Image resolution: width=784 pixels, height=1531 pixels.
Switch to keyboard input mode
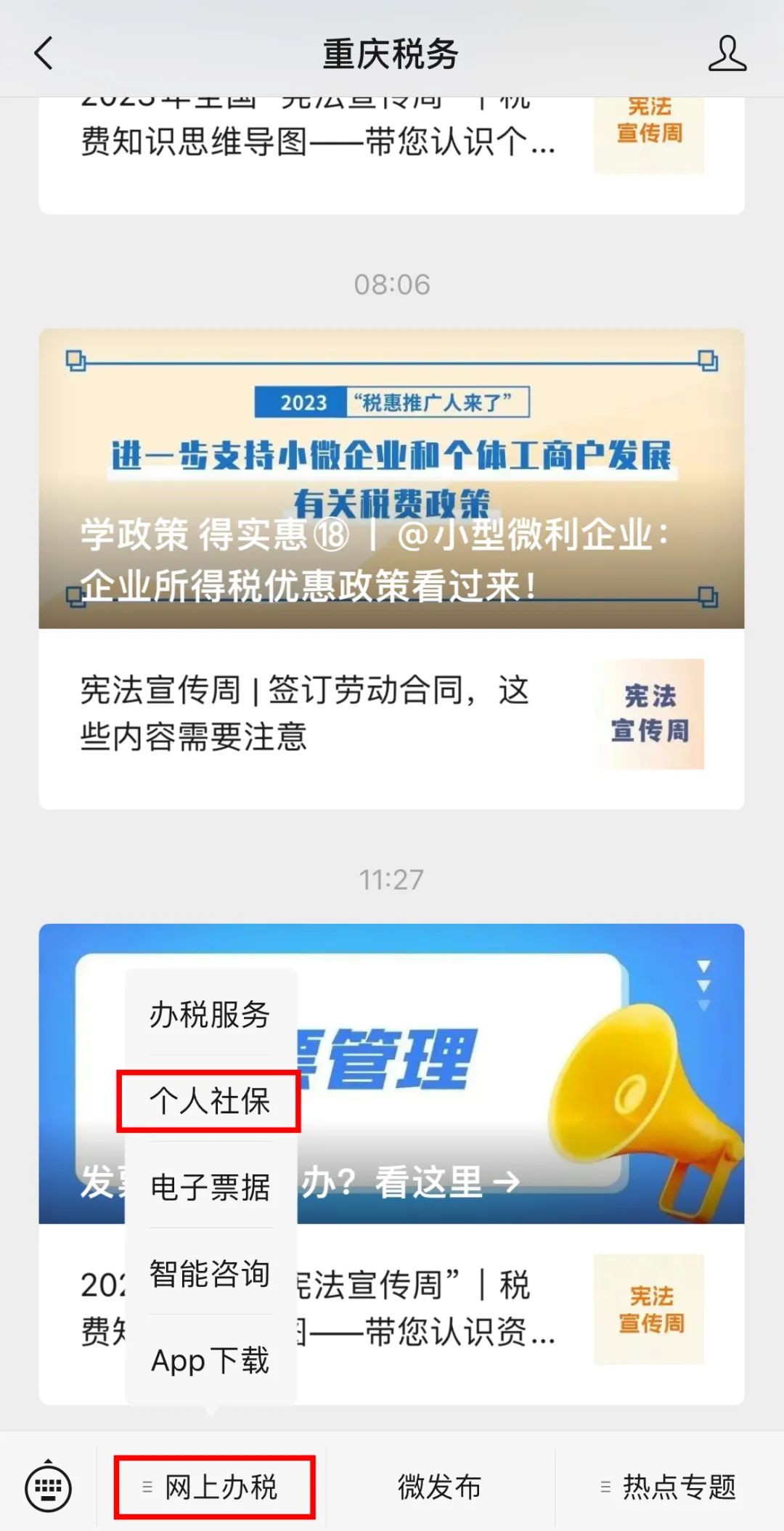[48, 1487]
